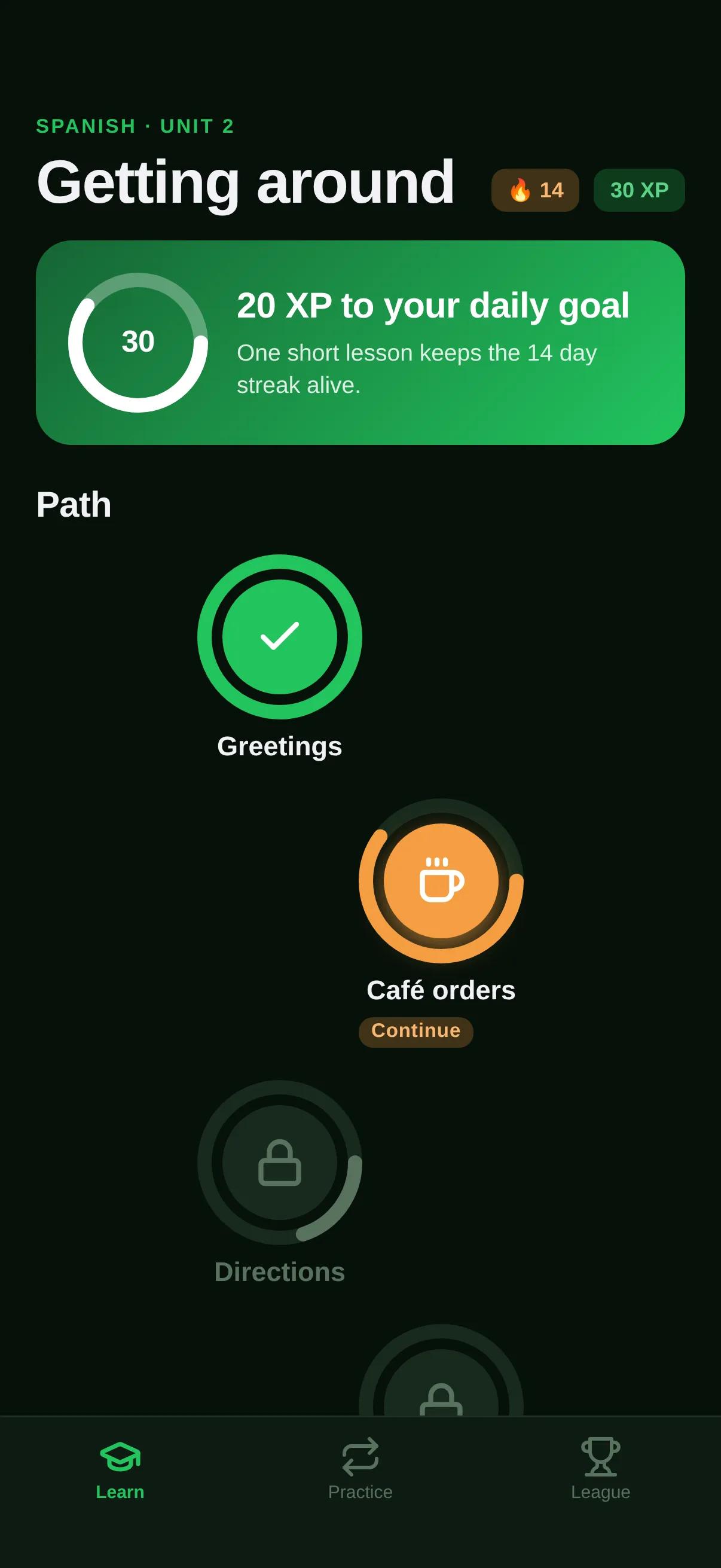Tap the 30 XP badge
The width and height of the screenshot is (721, 1568).
(639, 190)
